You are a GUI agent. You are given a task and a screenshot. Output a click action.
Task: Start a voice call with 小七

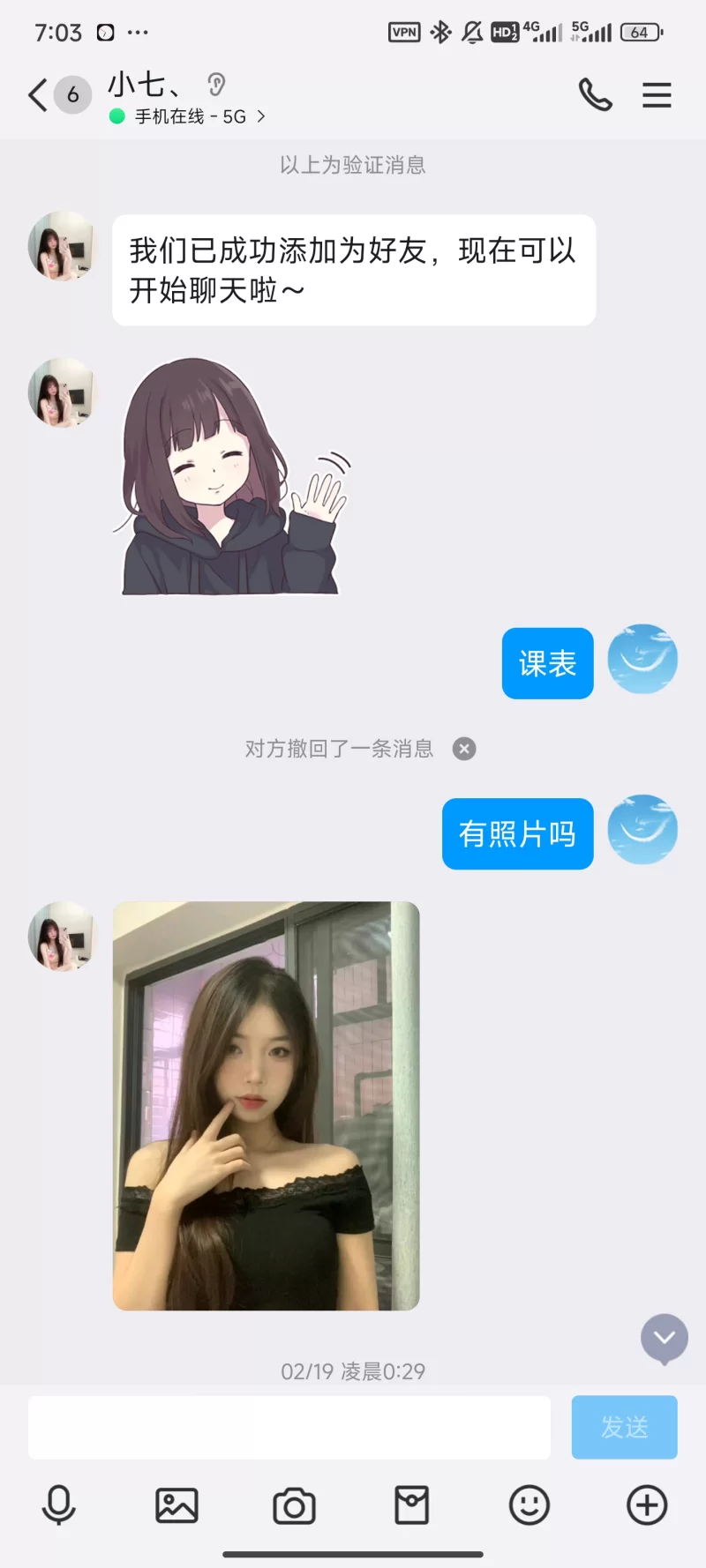596,94
